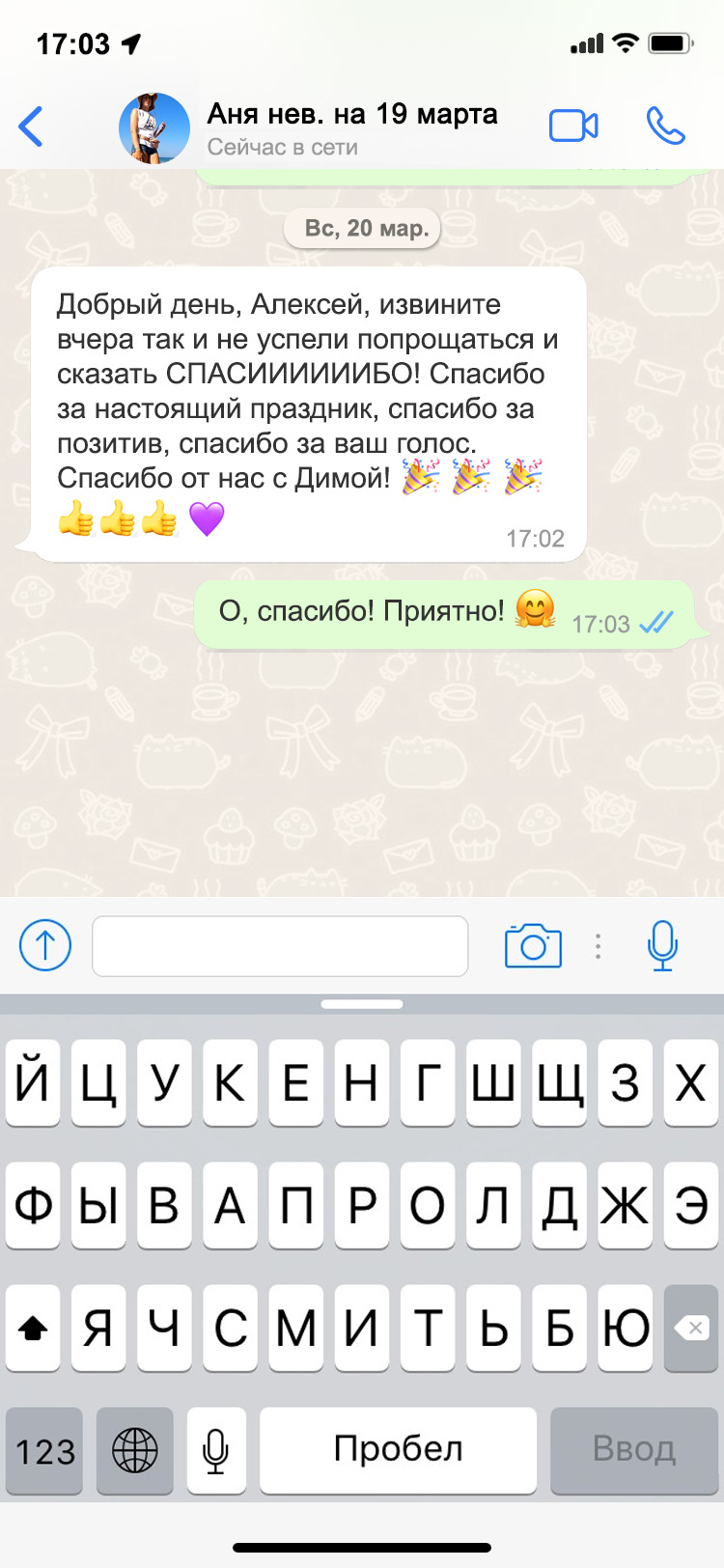724x1568 pixels.
Task: Tap the backspace key on keyboard
Action: click(691, 1329)
